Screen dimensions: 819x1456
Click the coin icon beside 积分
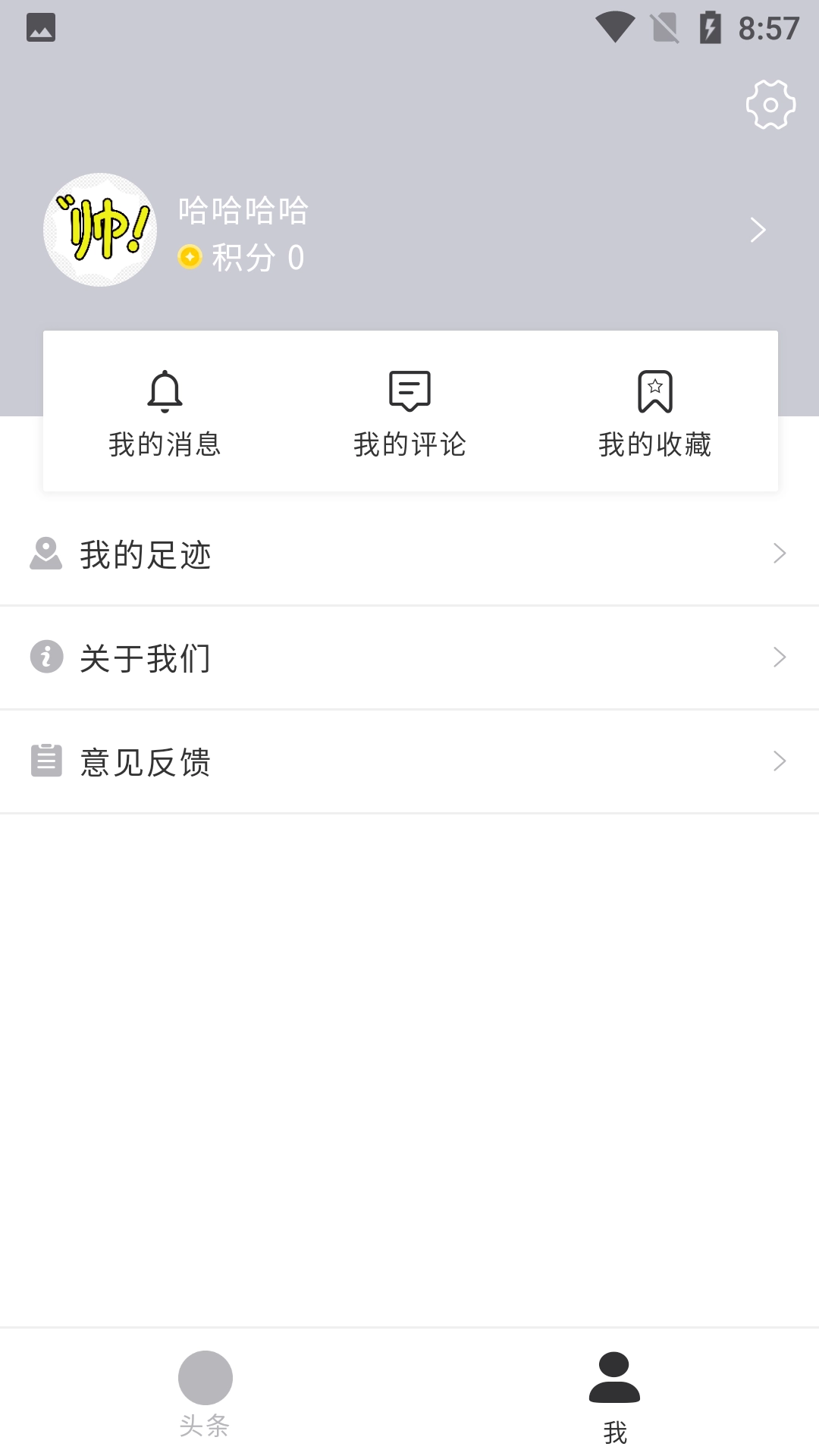190,258
